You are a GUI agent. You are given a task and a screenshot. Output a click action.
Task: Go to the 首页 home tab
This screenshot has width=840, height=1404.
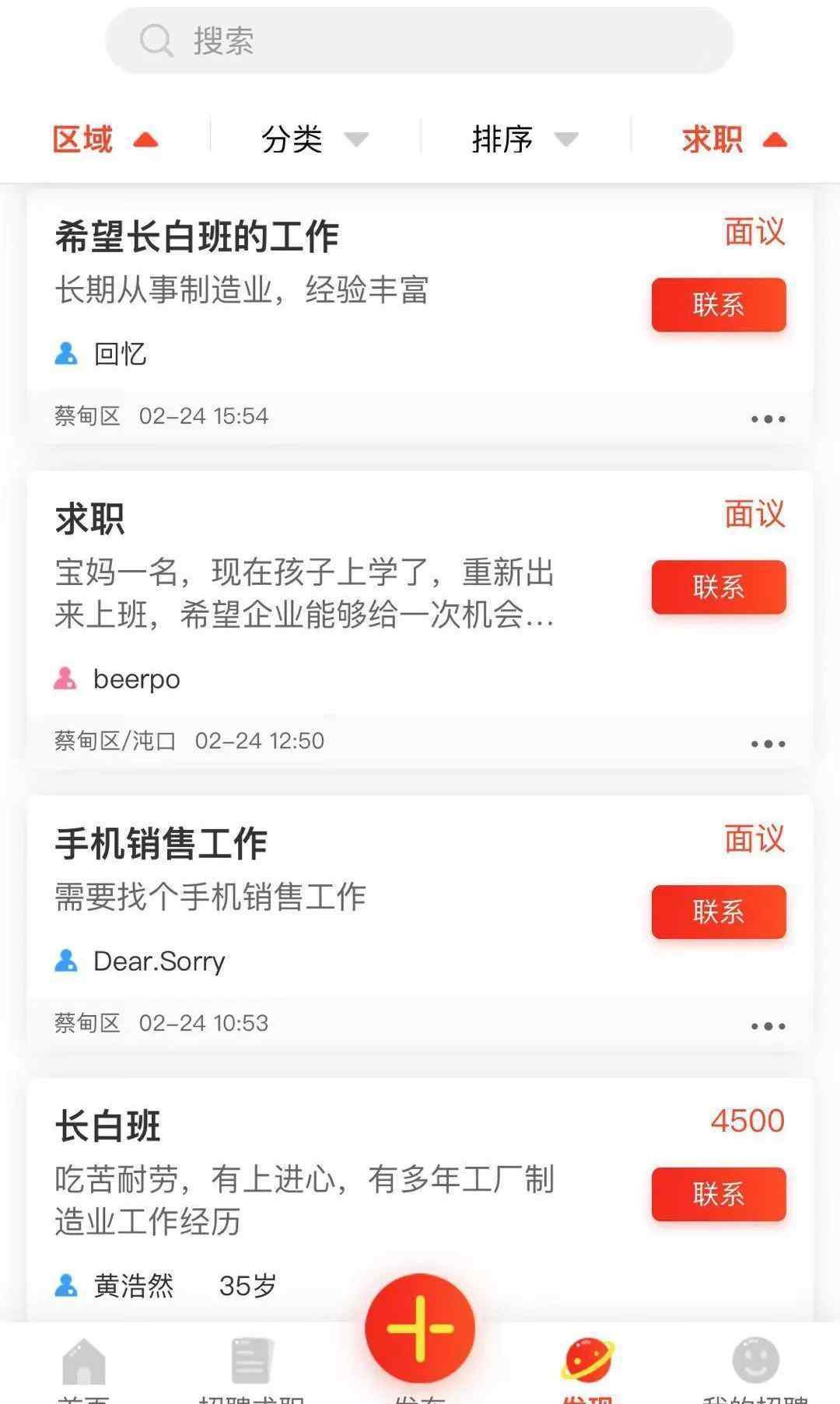click(x=83, y=1369)
